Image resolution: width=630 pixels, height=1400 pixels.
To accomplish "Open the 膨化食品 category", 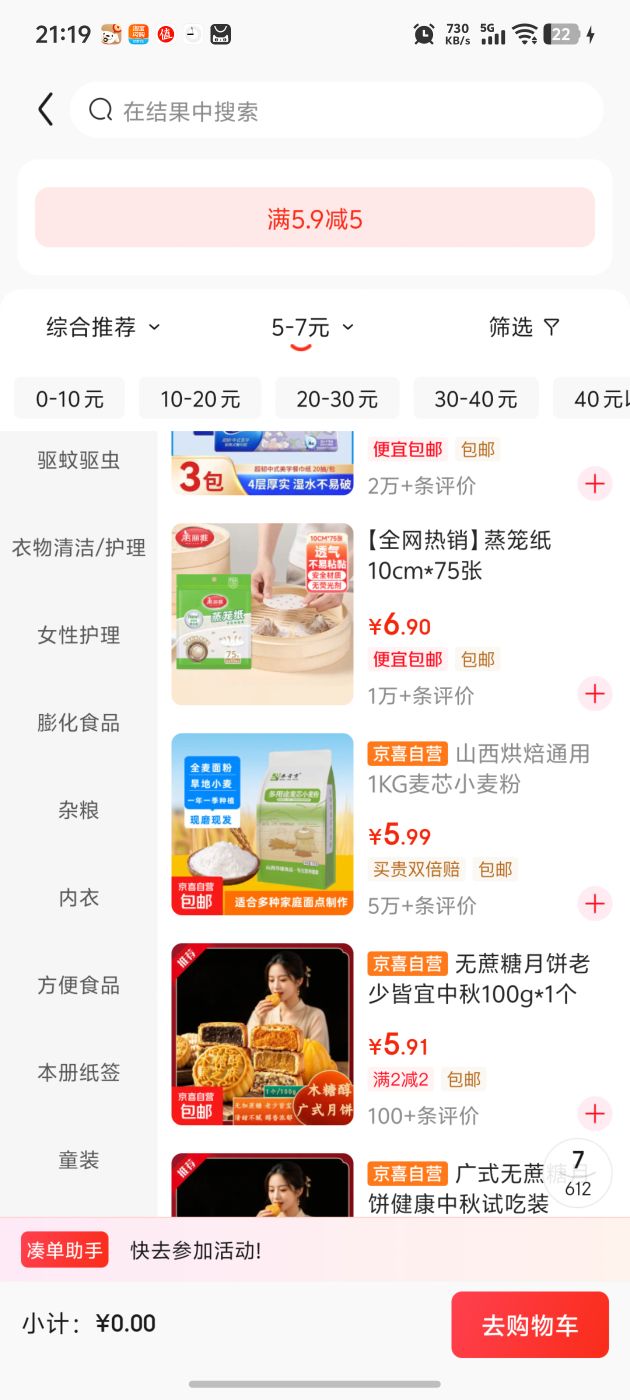I will (79, 723).
